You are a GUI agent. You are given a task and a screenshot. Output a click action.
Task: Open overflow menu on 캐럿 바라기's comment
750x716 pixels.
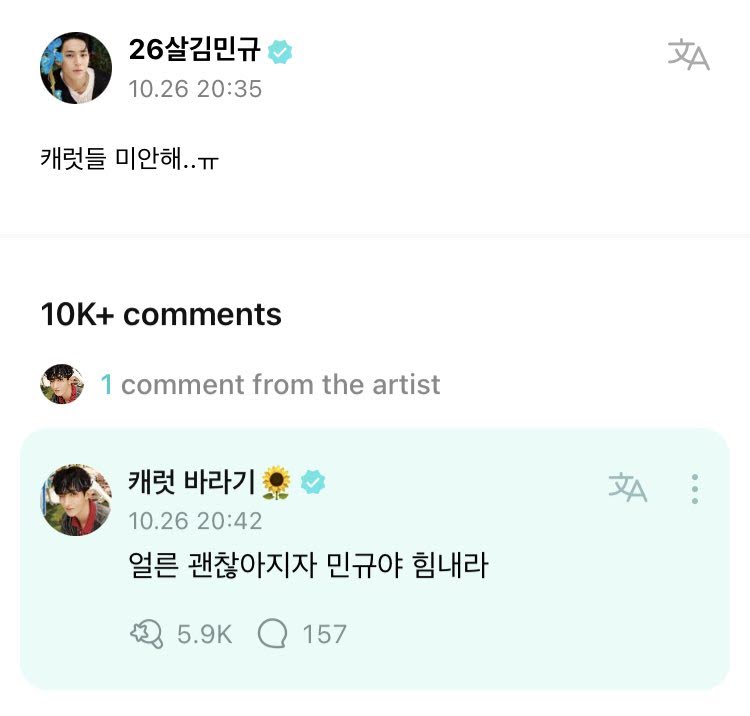(695, 488)
